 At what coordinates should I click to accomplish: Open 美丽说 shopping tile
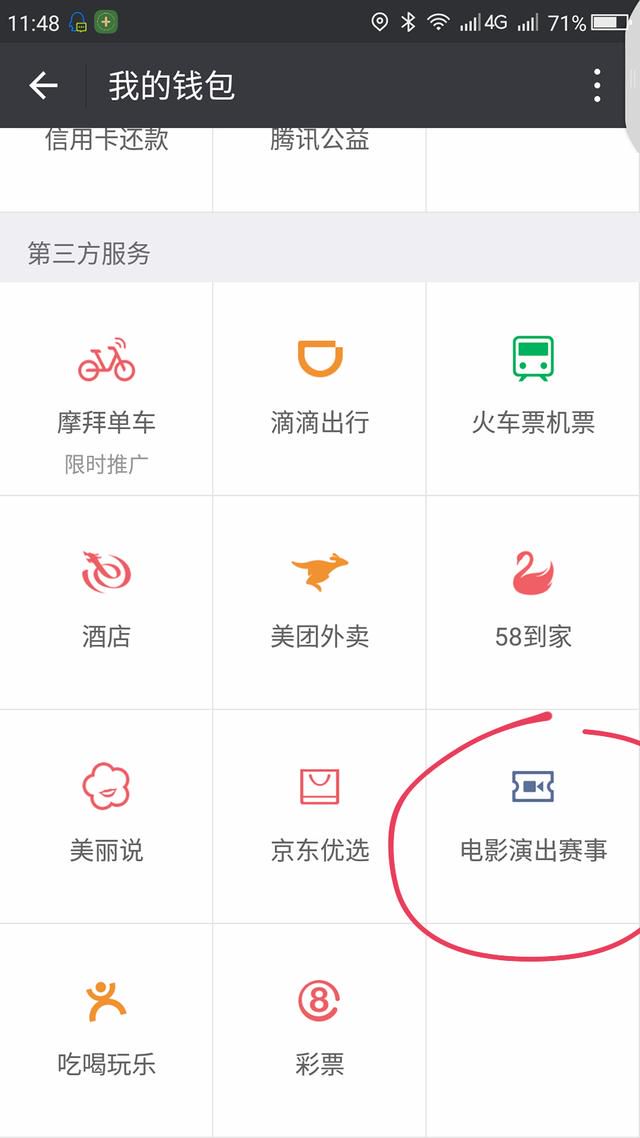pyautogui.click(x=106, y=816)
